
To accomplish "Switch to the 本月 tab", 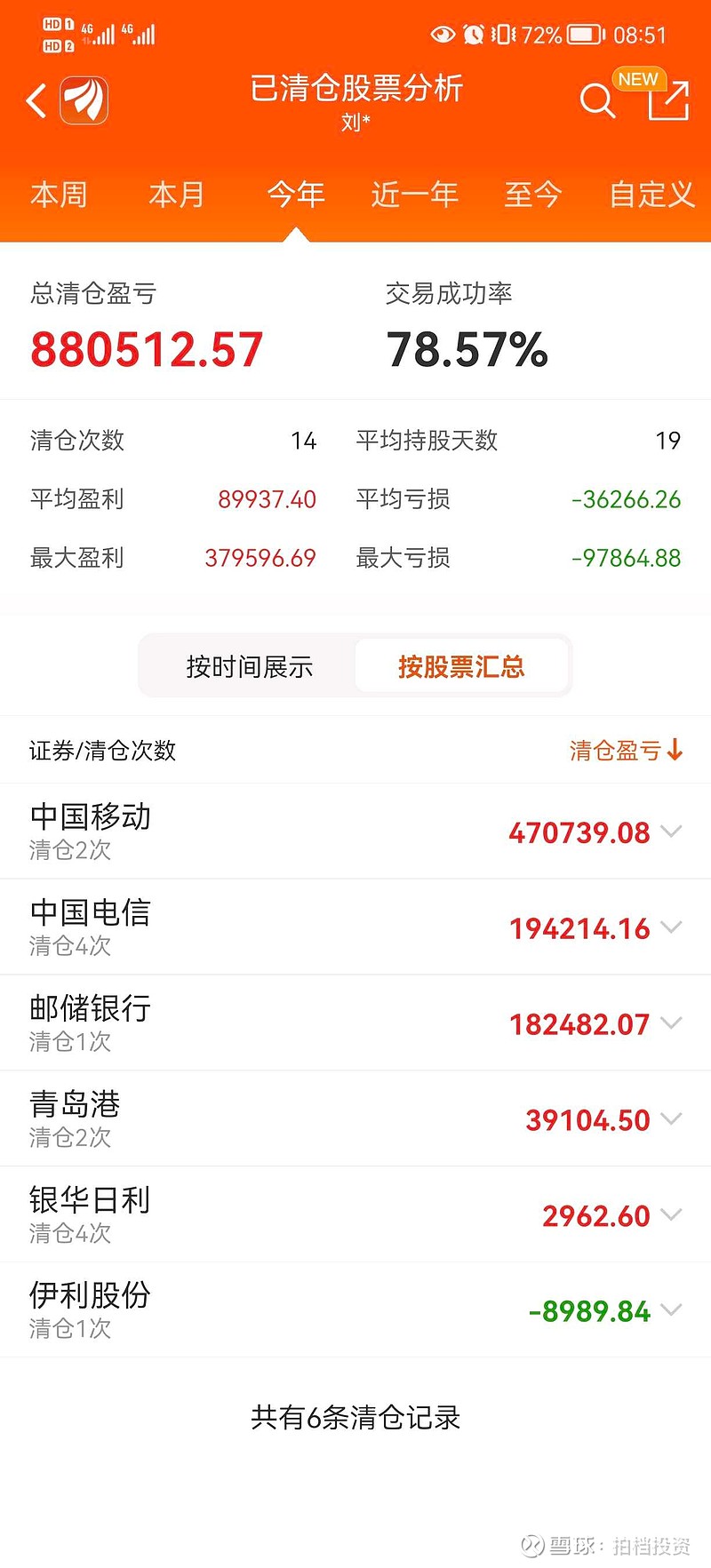I will [x=177, y=195].
